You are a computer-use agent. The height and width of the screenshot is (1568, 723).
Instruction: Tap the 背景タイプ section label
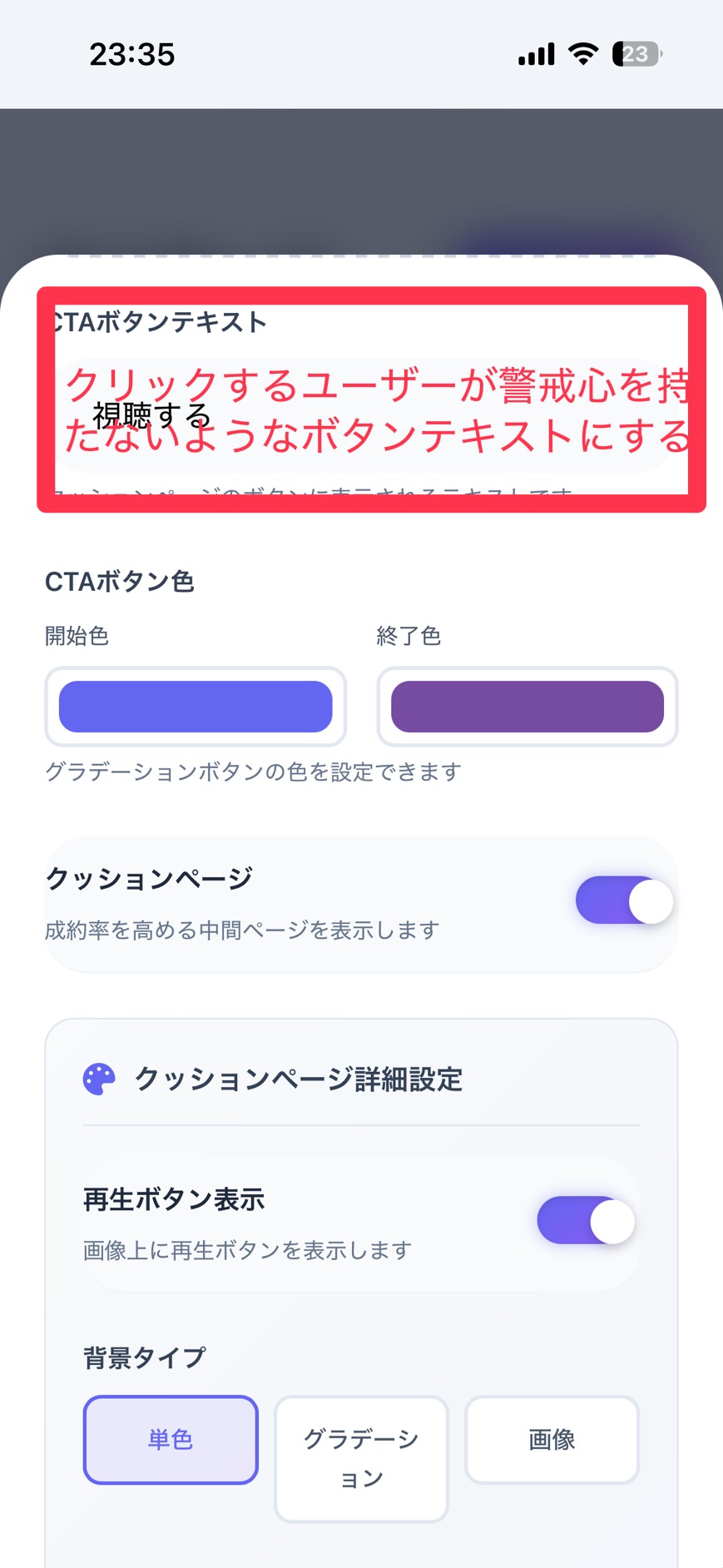143,1357
